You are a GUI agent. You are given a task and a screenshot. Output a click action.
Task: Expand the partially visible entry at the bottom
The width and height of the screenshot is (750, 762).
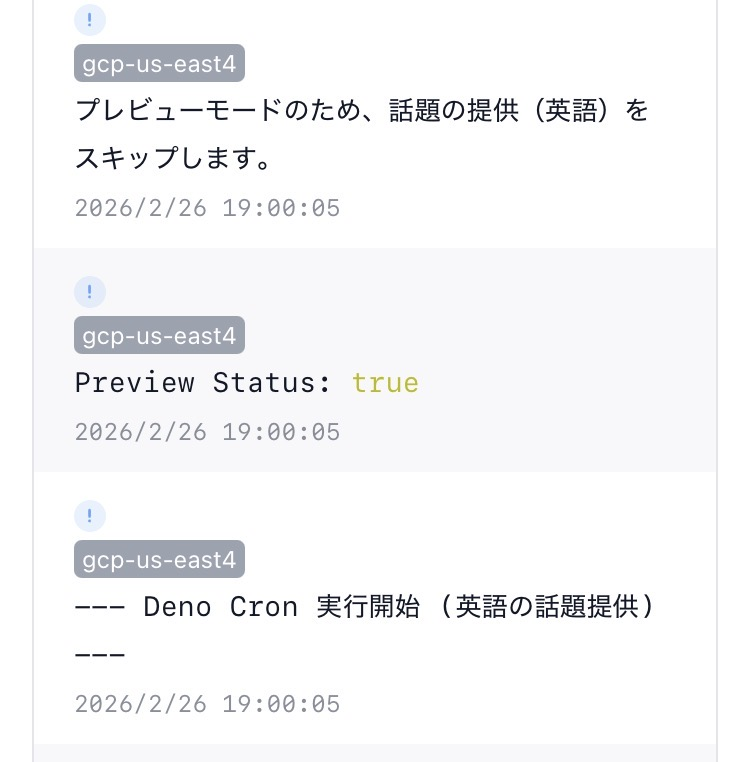[375, 755]
